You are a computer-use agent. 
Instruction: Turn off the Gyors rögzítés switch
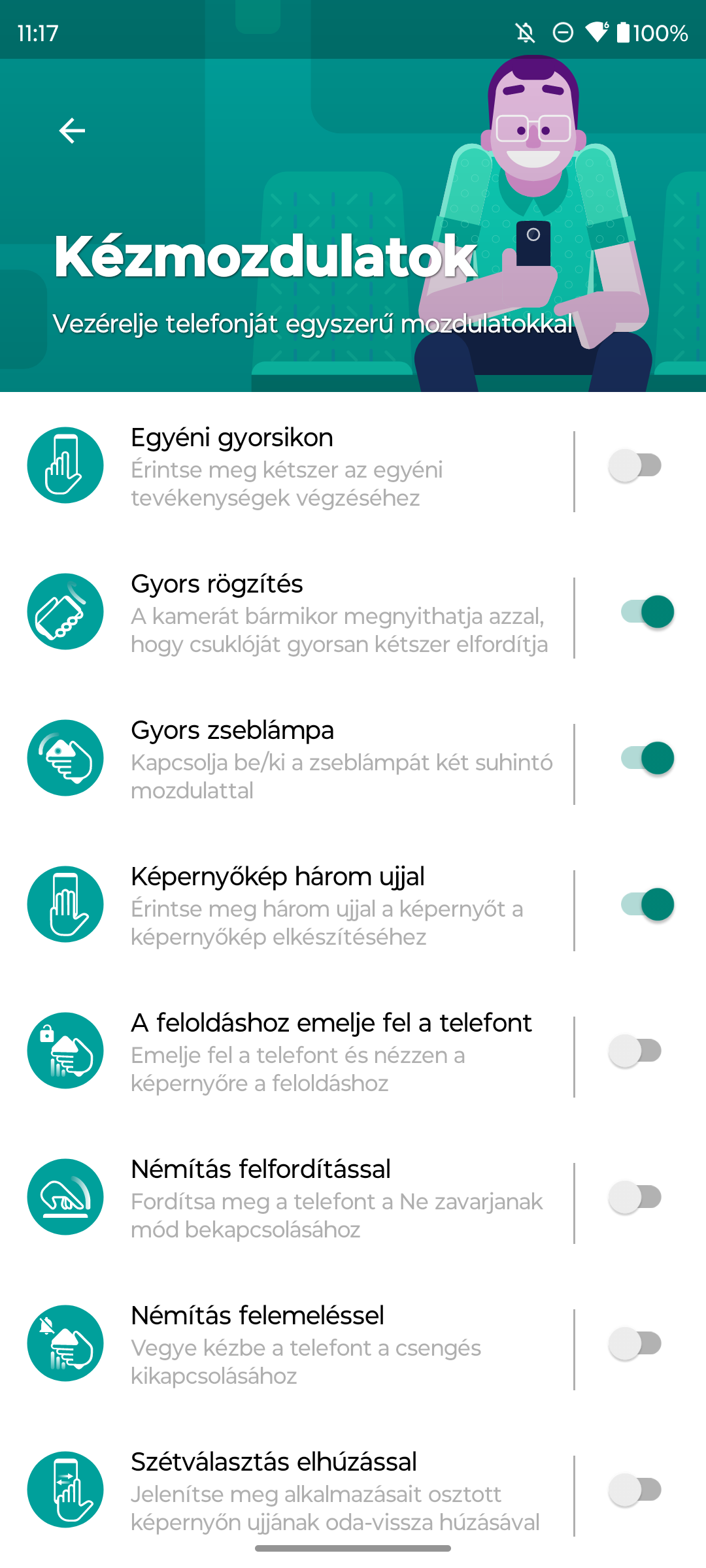click(x=647, y=612)
